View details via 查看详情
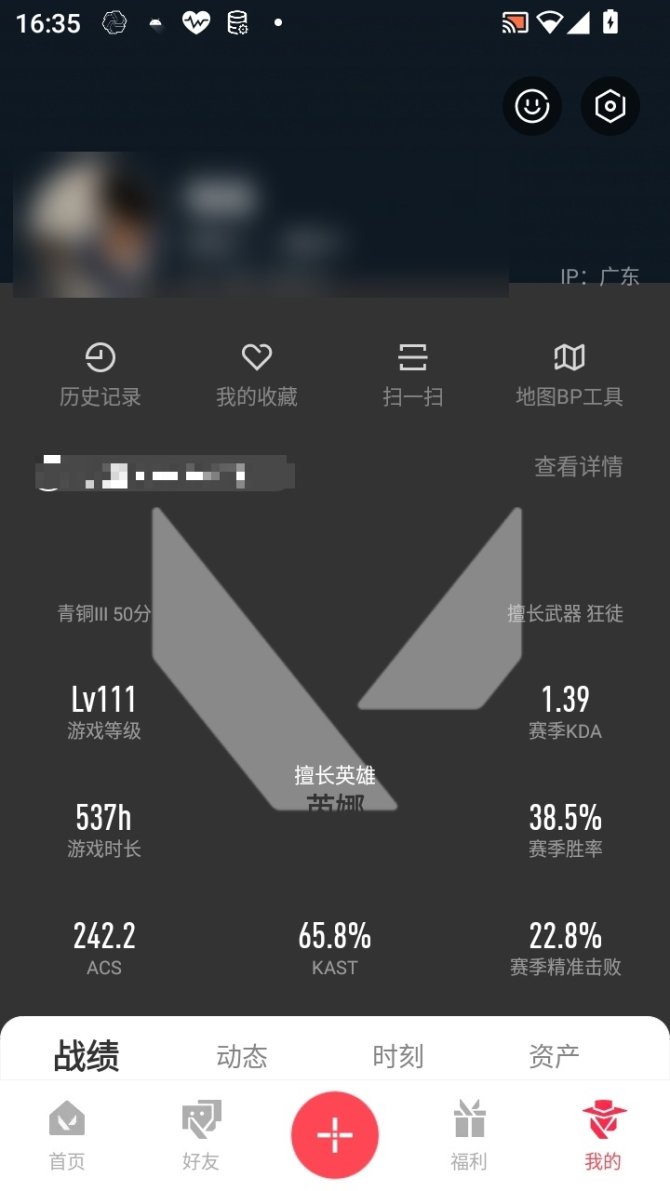 point(578,466)
